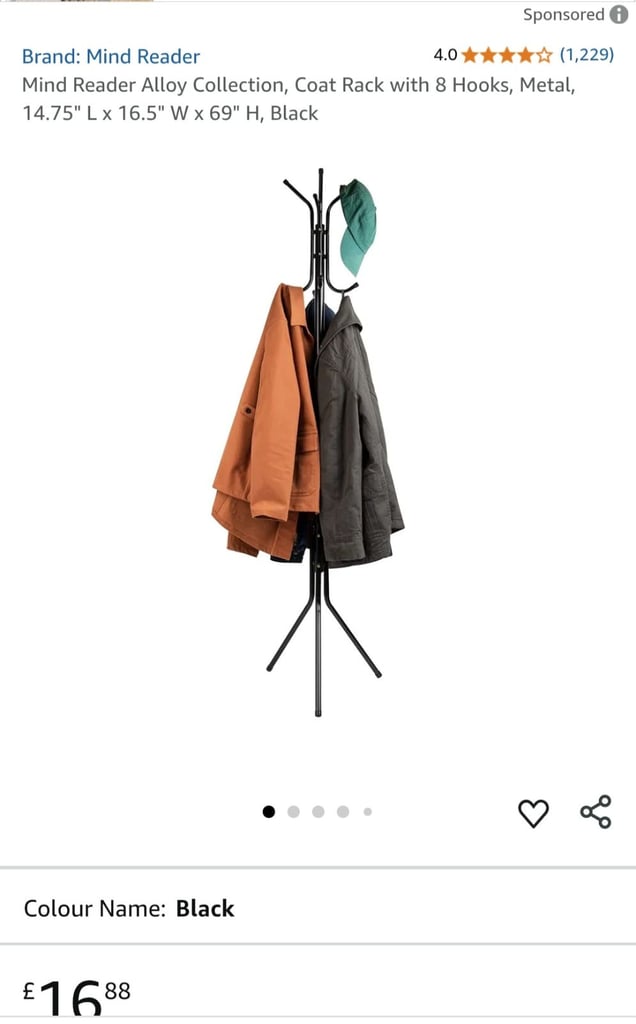Add the coat rack to wish list
Screen dimensions: 636x1024
click(x=533, y=813)
